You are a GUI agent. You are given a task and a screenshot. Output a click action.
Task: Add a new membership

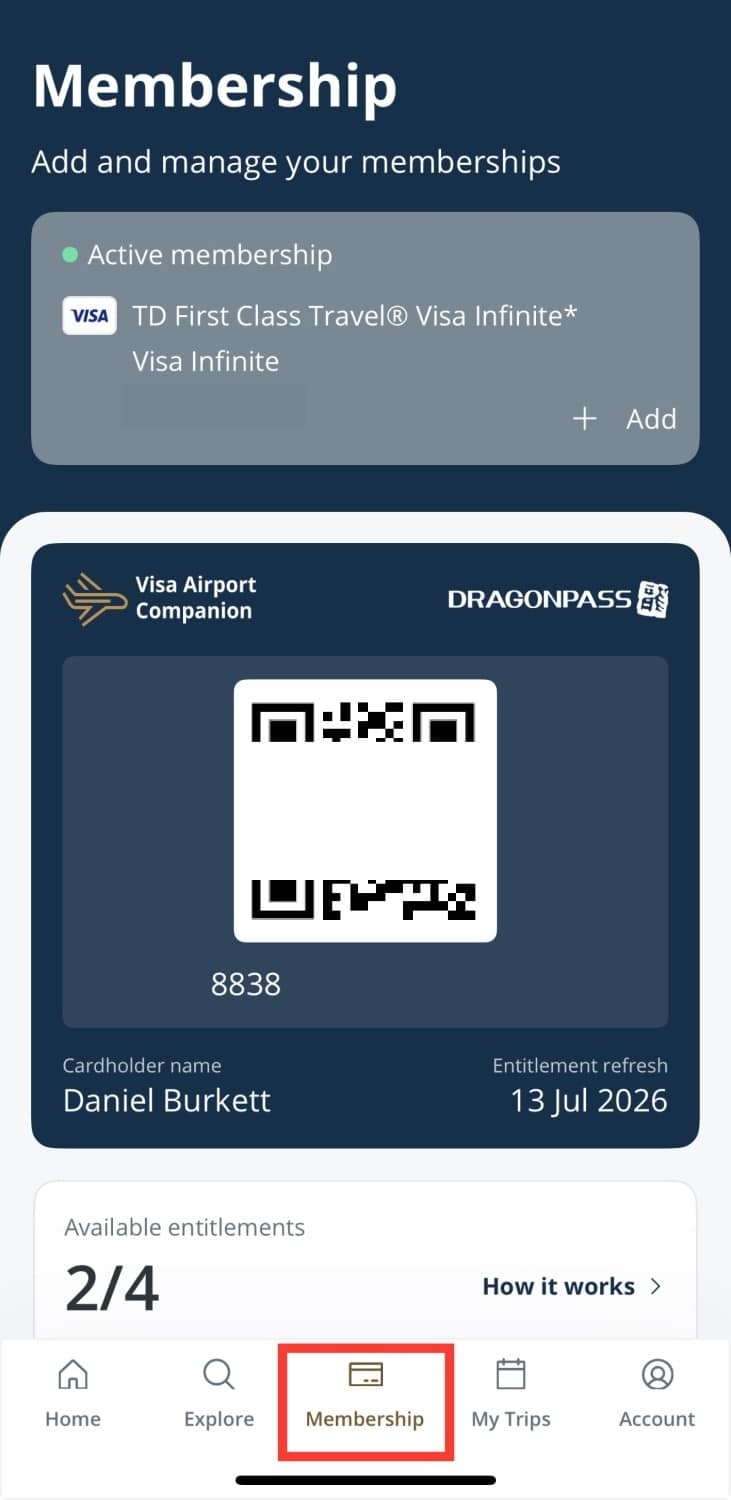[625, 419]
